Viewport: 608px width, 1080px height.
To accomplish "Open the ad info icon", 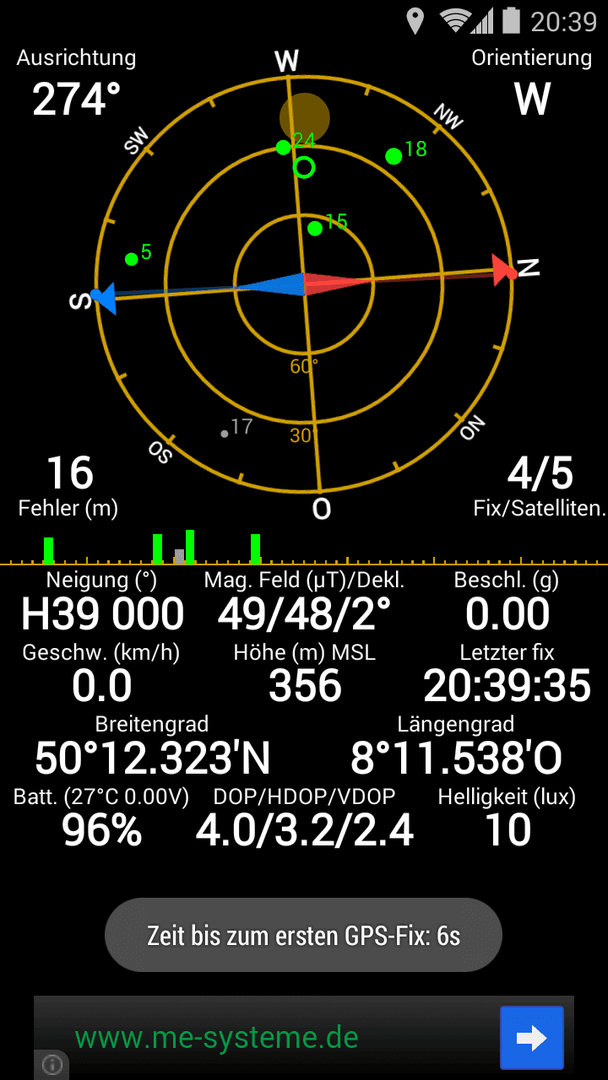I will pos(52,1065).
